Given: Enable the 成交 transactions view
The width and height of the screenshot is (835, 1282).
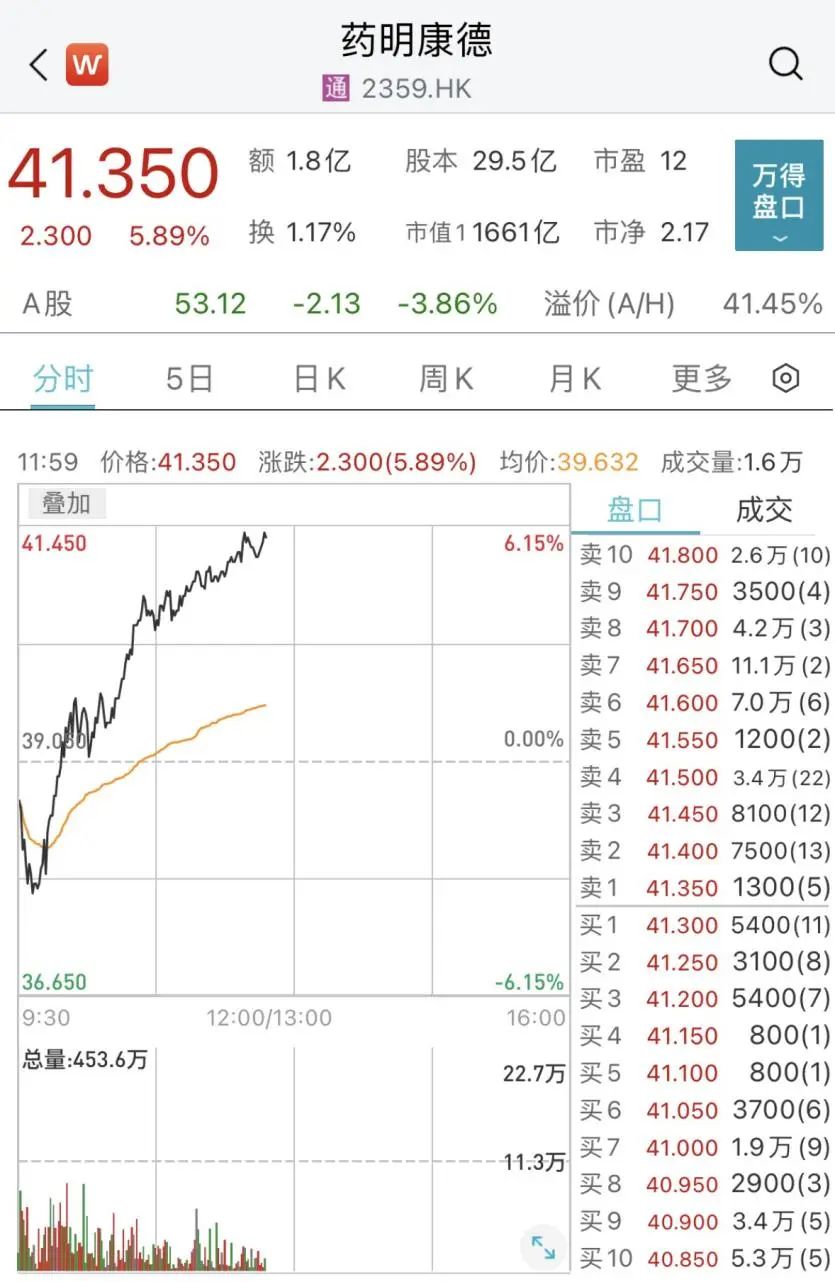Looking at the screenshot, I should tap(764, 510).
